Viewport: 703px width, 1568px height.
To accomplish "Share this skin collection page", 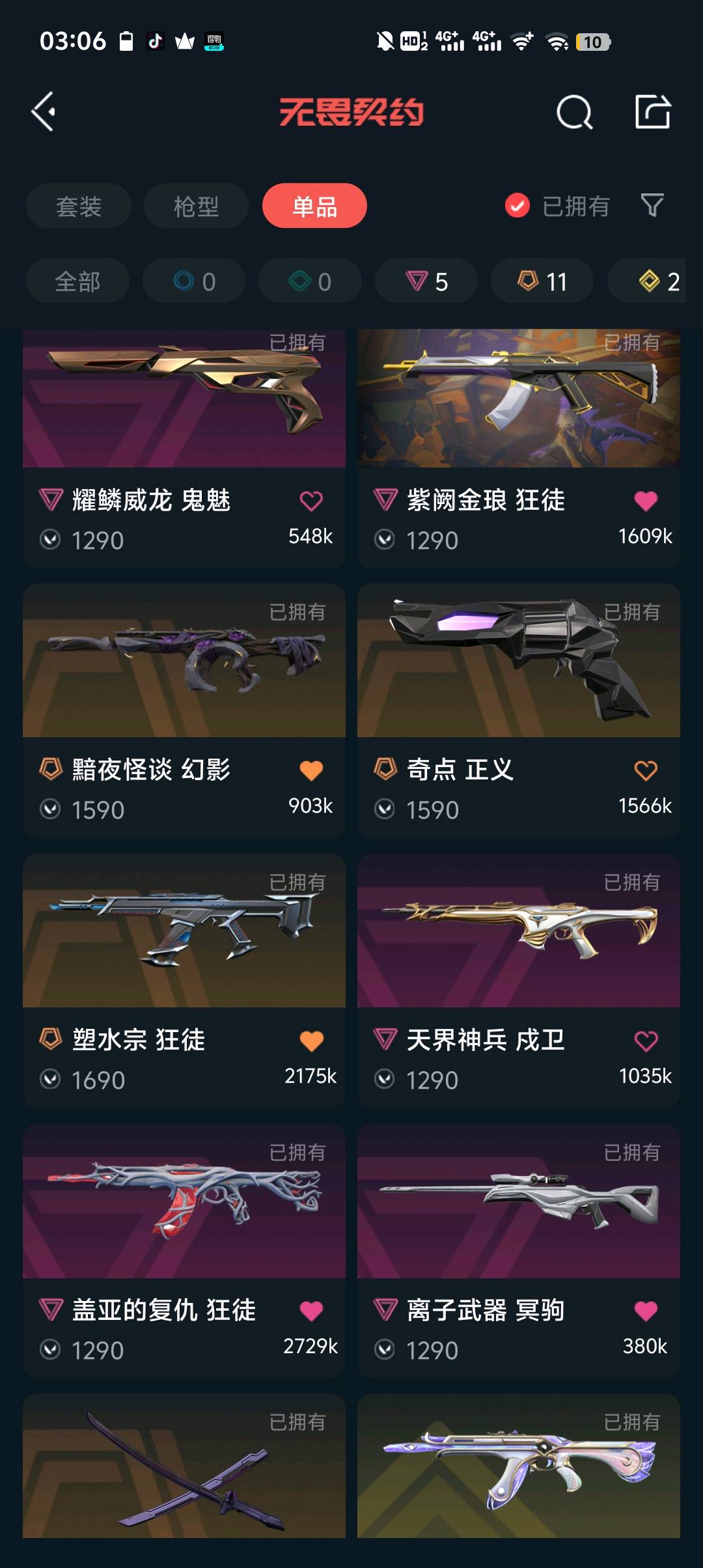I will [x=652, y=112].
